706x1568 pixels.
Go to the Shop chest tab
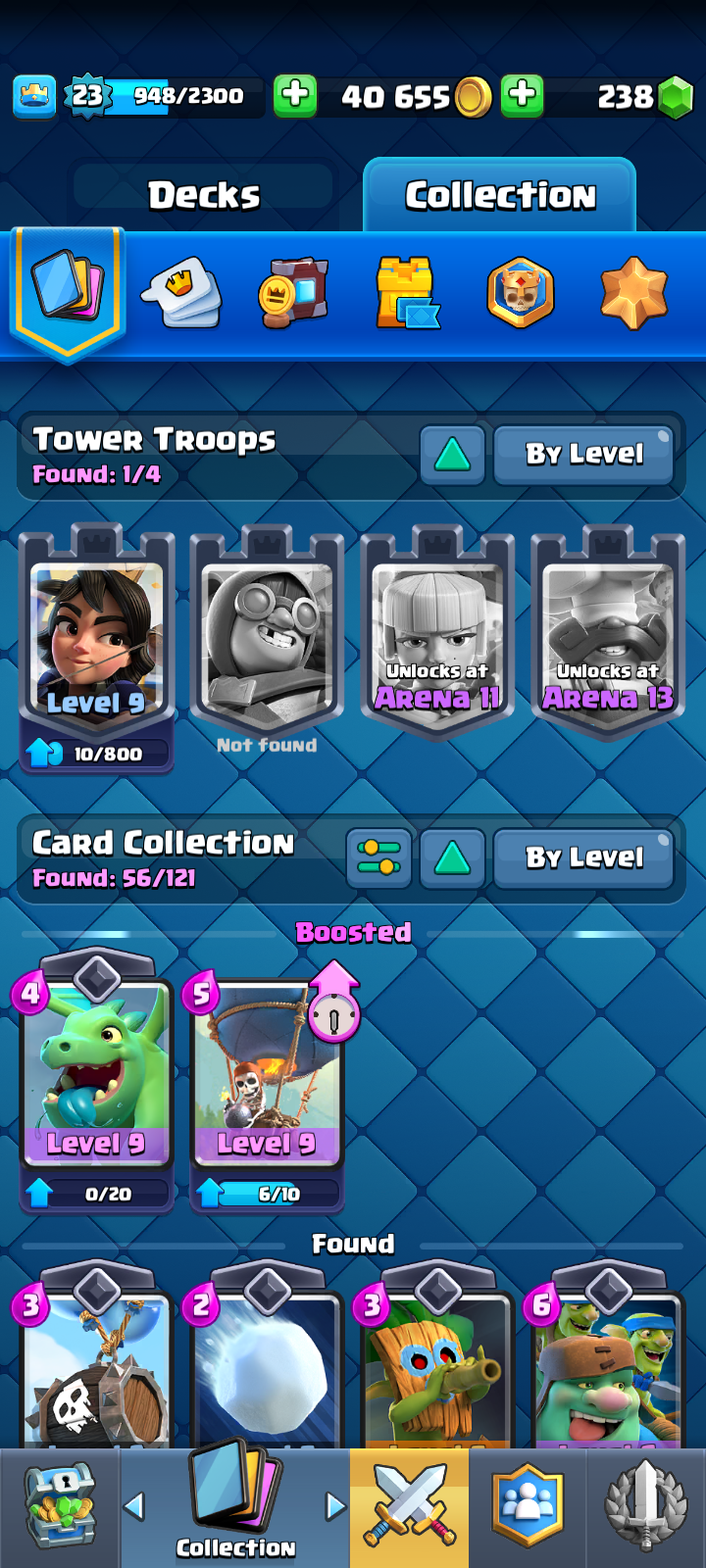click(60, 1507)
